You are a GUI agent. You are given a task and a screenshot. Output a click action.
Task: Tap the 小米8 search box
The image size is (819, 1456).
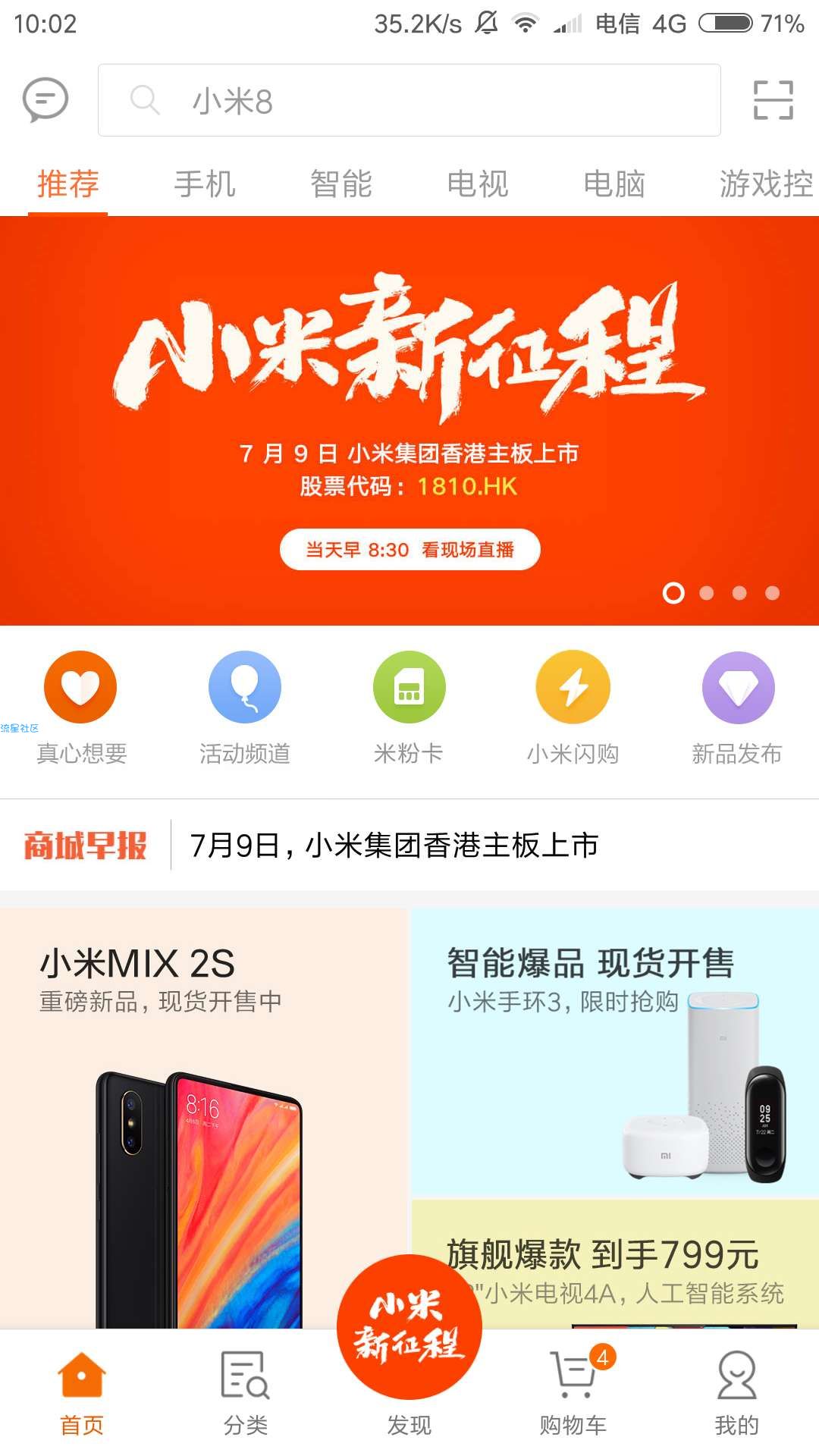(409, 100)
